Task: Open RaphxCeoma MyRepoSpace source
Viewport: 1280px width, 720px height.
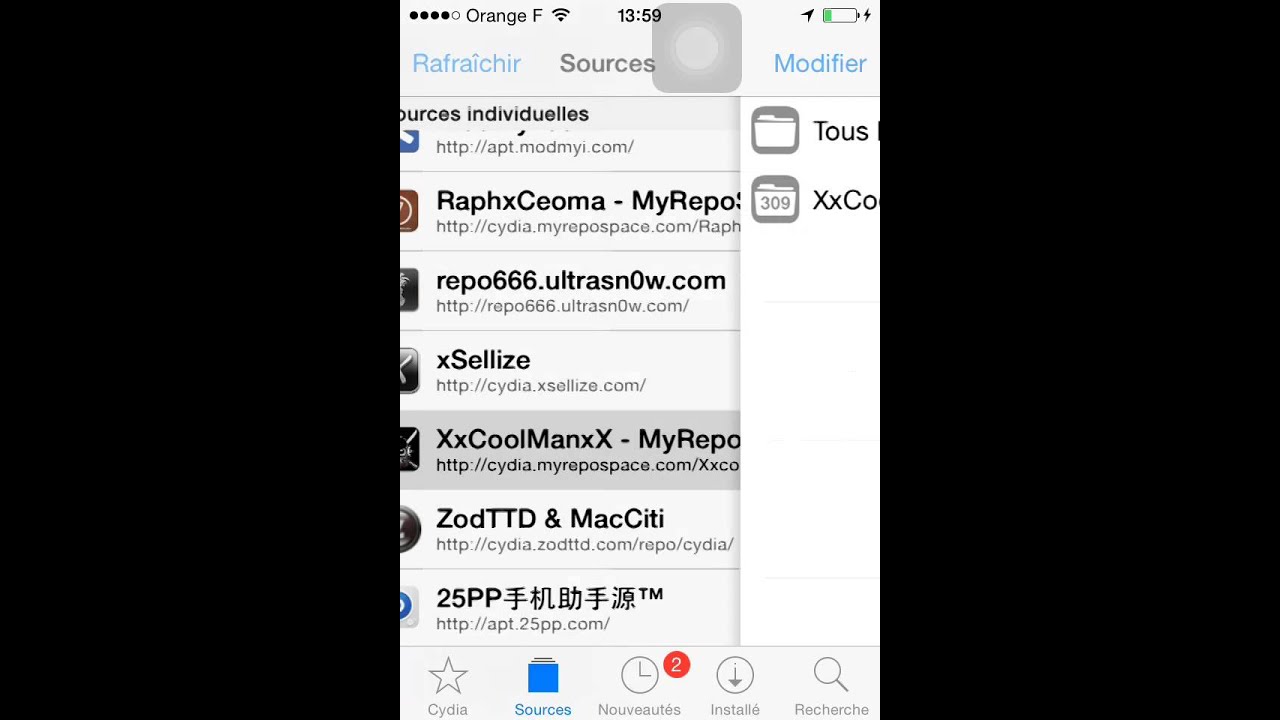Action: (x=570, y=211)
